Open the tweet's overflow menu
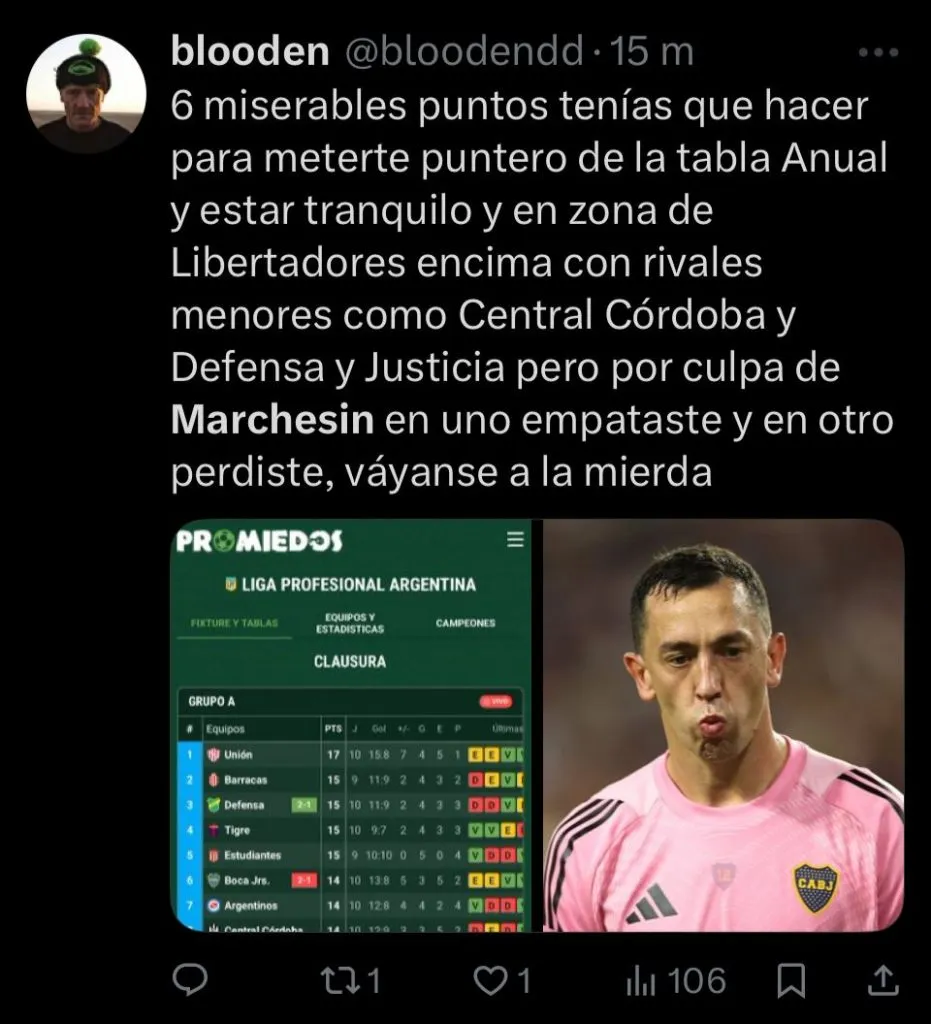Viewport: 931px width, 1024px height. [x=877, y=53]
